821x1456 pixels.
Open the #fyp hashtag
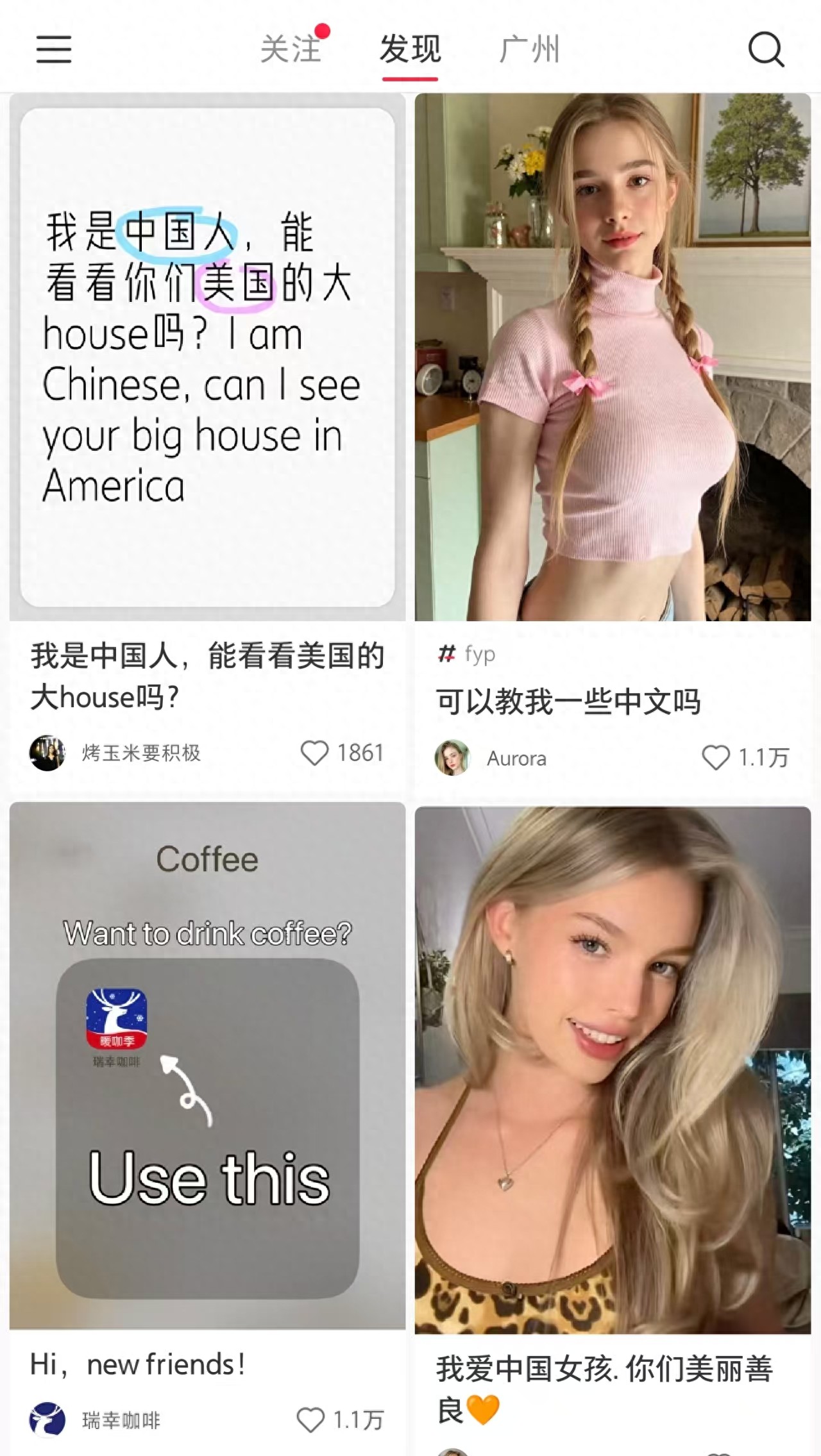(x=467, y=654)
